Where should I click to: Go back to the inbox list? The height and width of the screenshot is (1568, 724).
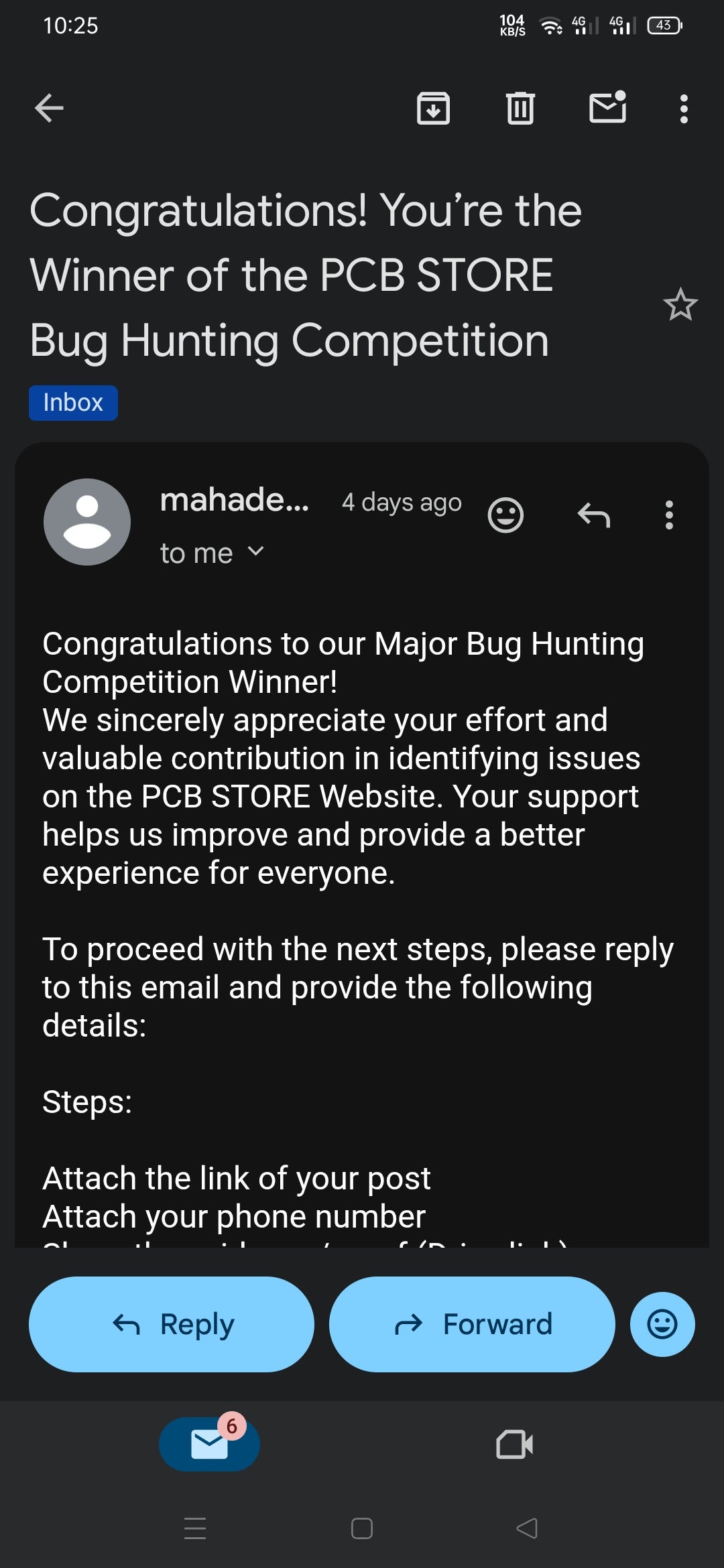tap(49, 108)
